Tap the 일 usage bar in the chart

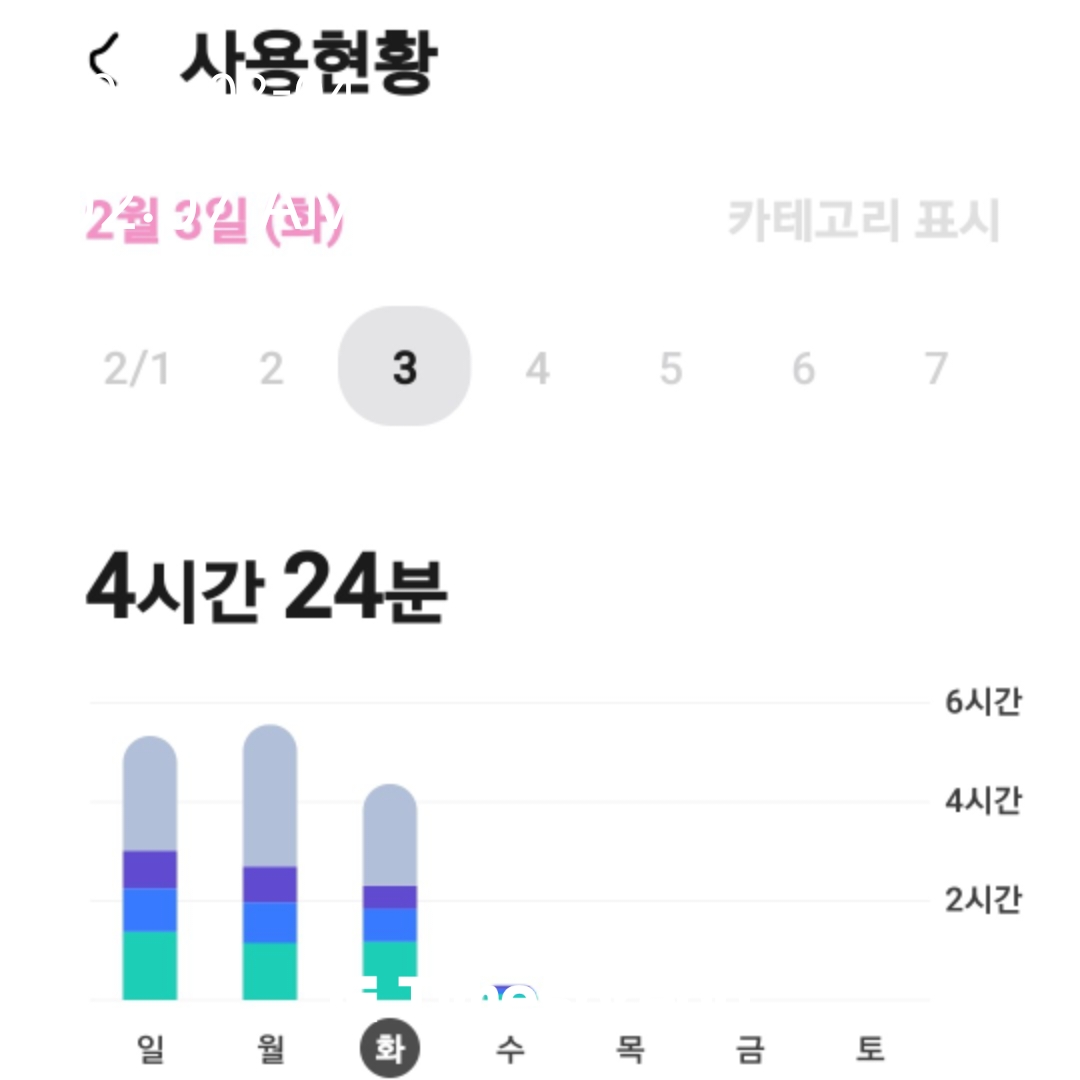click(x=150, y=868)
